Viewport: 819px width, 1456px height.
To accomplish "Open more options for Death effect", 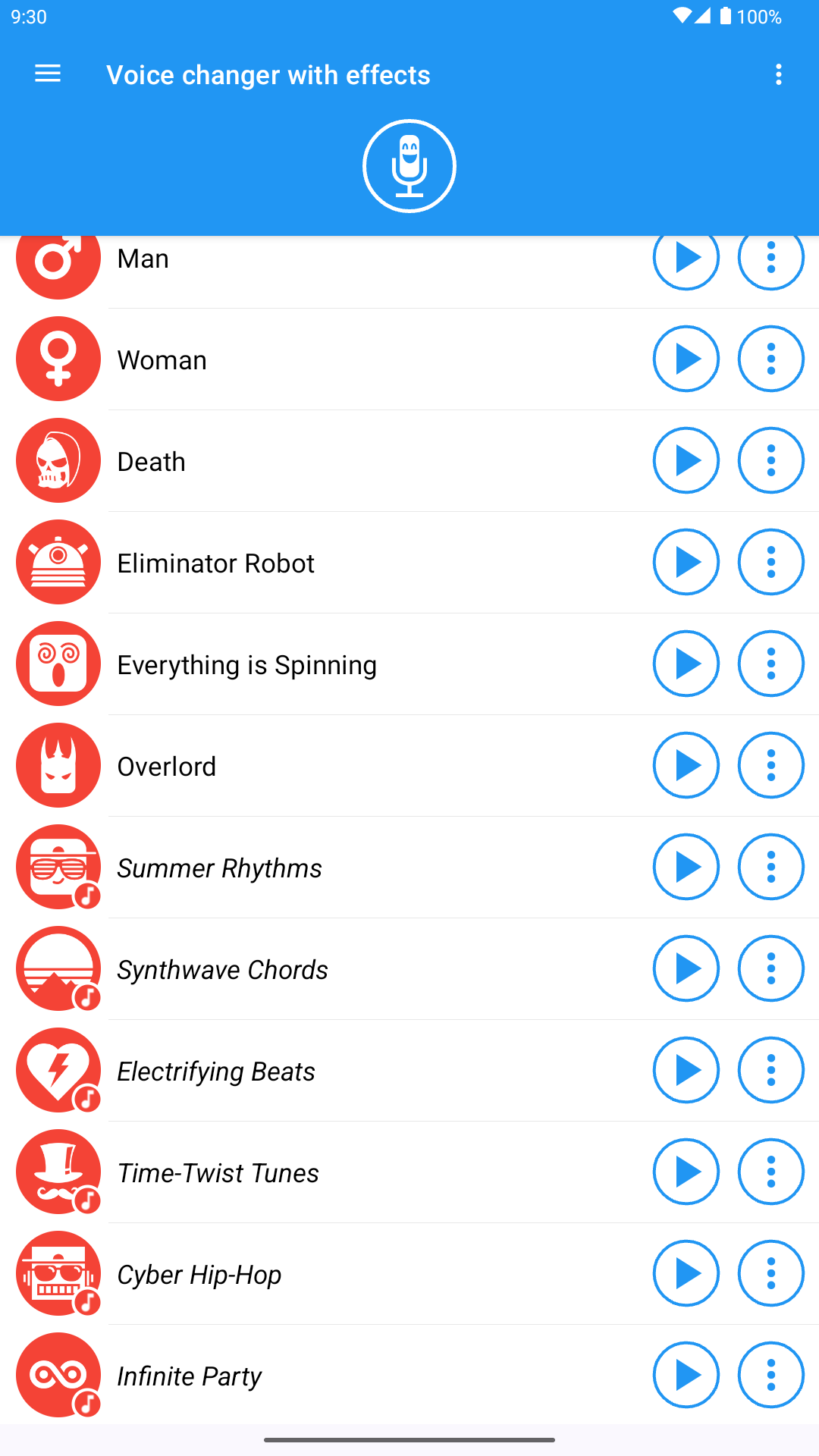I will pos(771,460).
